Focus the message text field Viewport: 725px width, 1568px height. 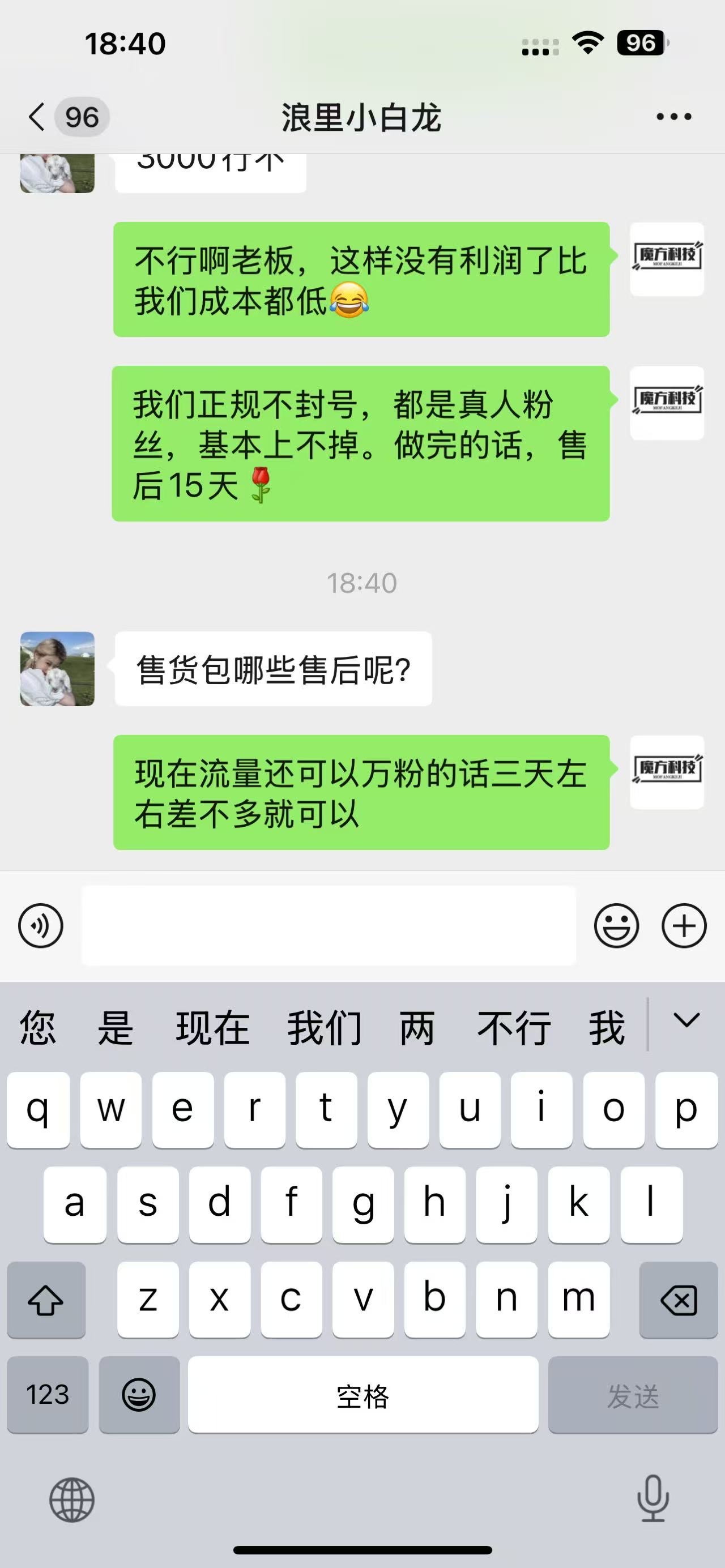tap(329, 926)
